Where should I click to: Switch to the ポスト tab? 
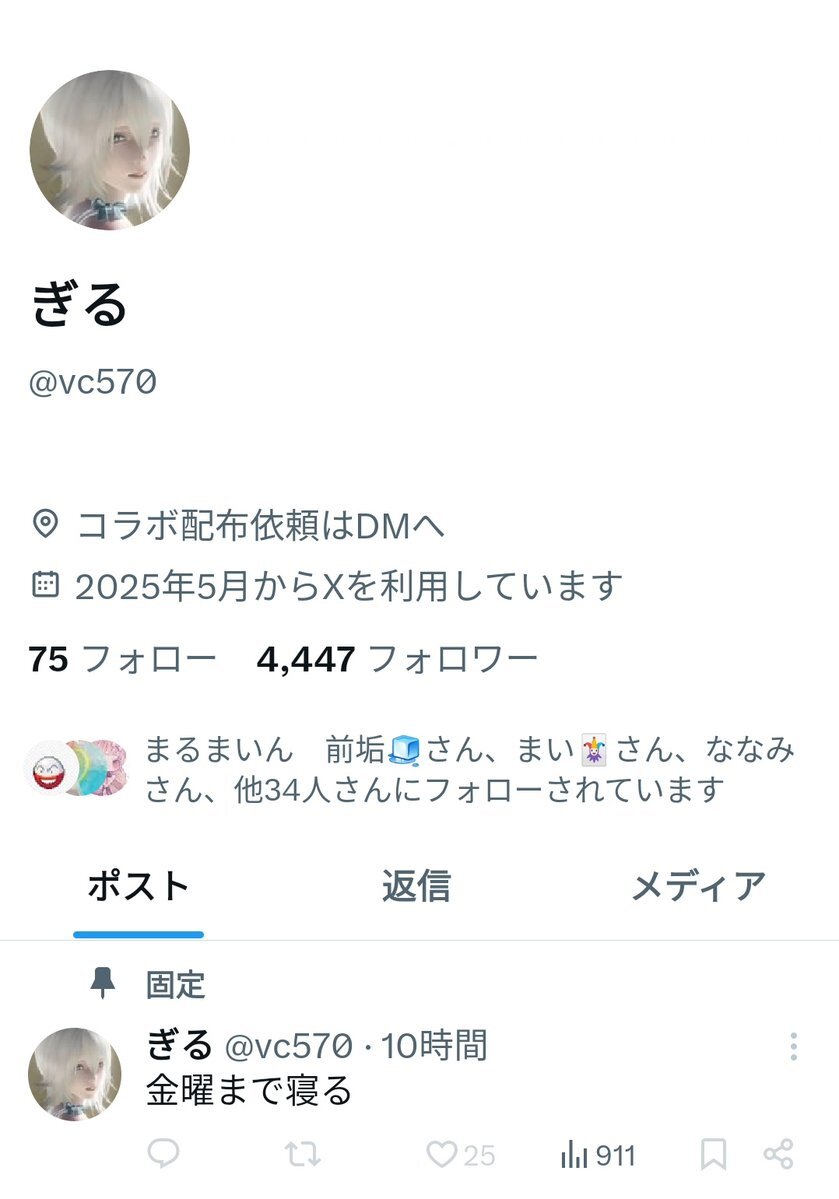[138, 887]
